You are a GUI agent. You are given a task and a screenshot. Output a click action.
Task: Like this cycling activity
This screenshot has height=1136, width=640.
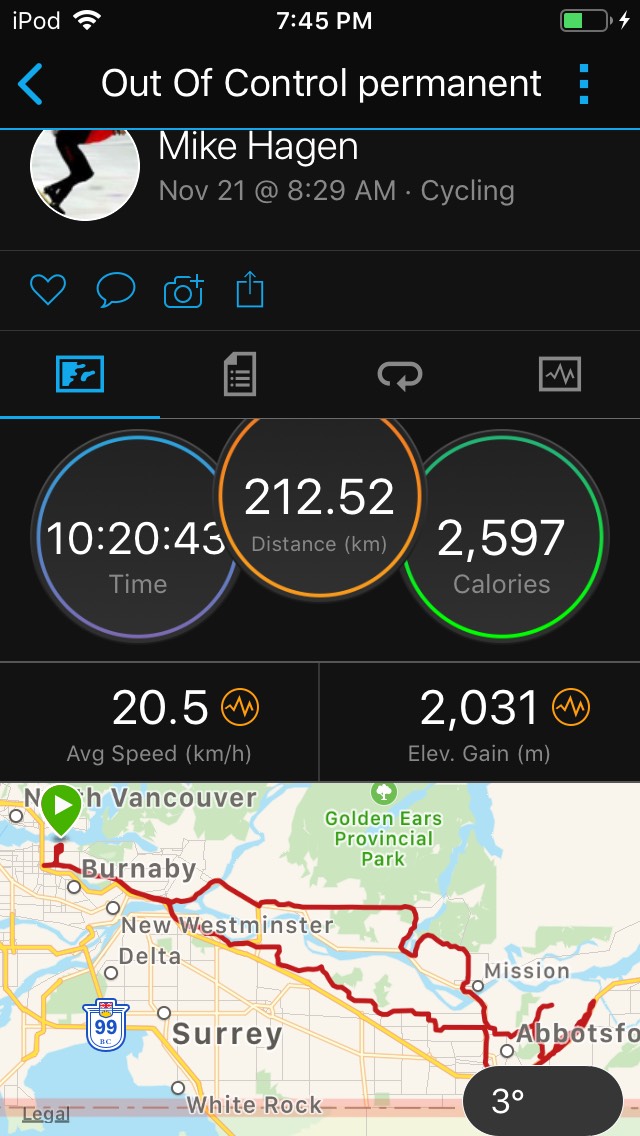tap(47, 291)
